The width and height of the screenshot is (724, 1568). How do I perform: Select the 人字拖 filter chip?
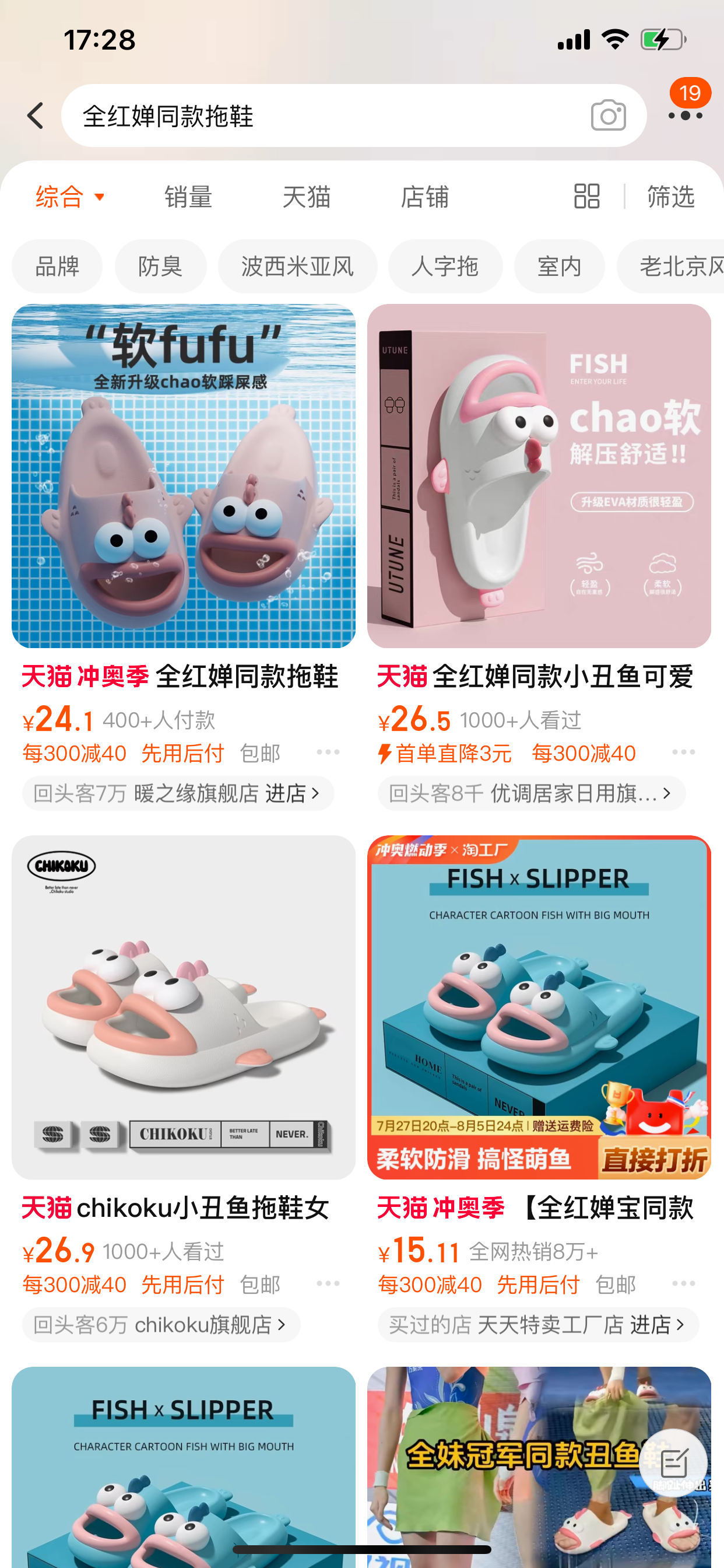445,266
